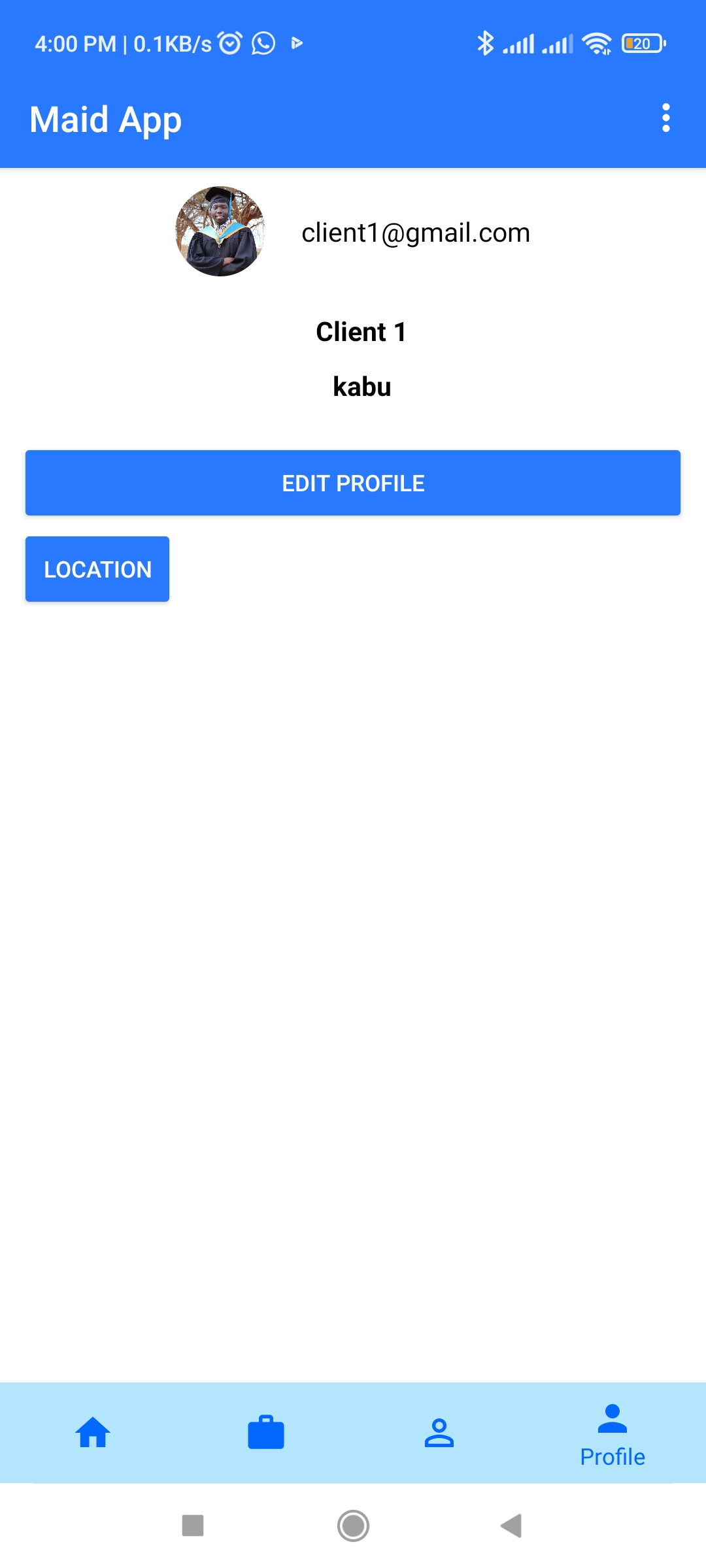Open the client profile picture
This screenshot has width=706, height=1568.
220,230
